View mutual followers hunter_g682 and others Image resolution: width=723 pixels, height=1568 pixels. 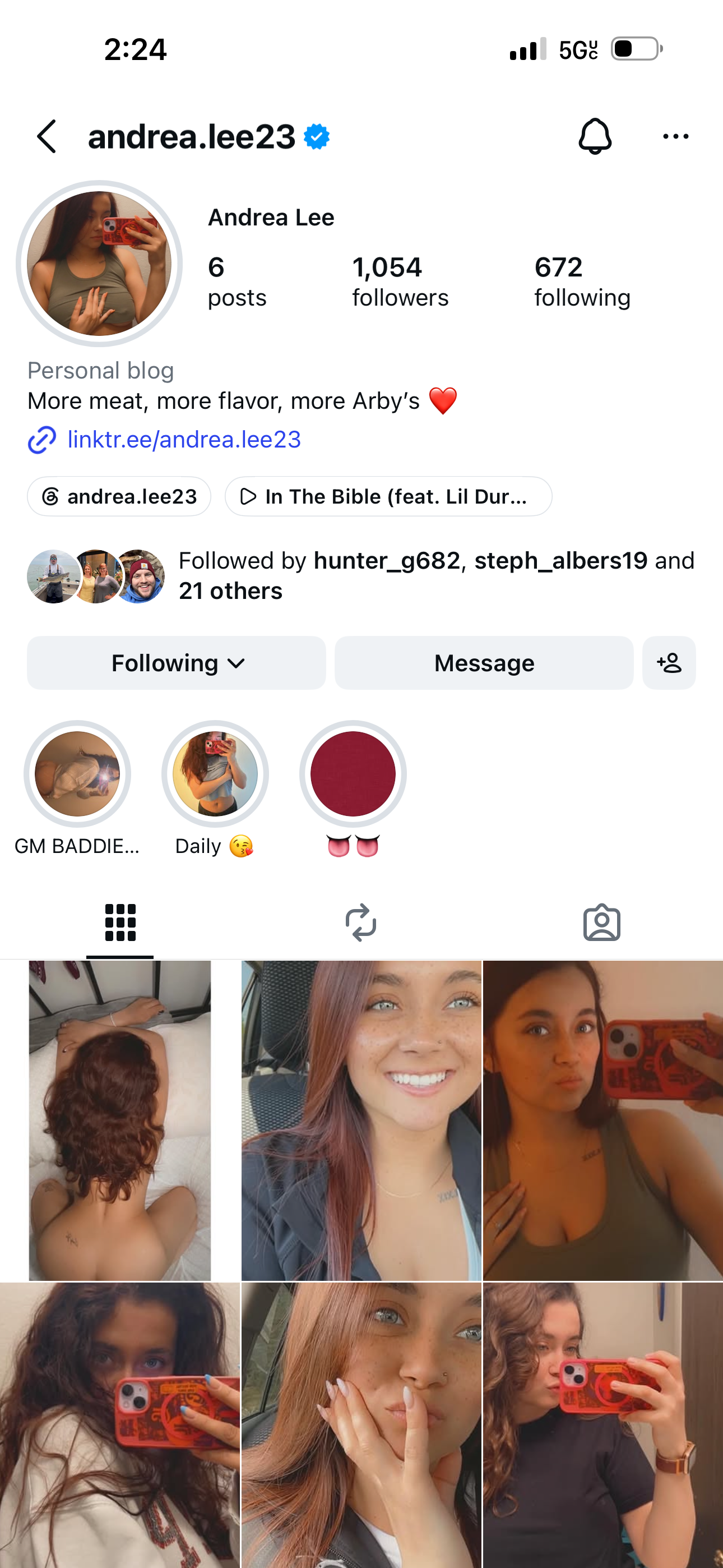pos(361,576)
